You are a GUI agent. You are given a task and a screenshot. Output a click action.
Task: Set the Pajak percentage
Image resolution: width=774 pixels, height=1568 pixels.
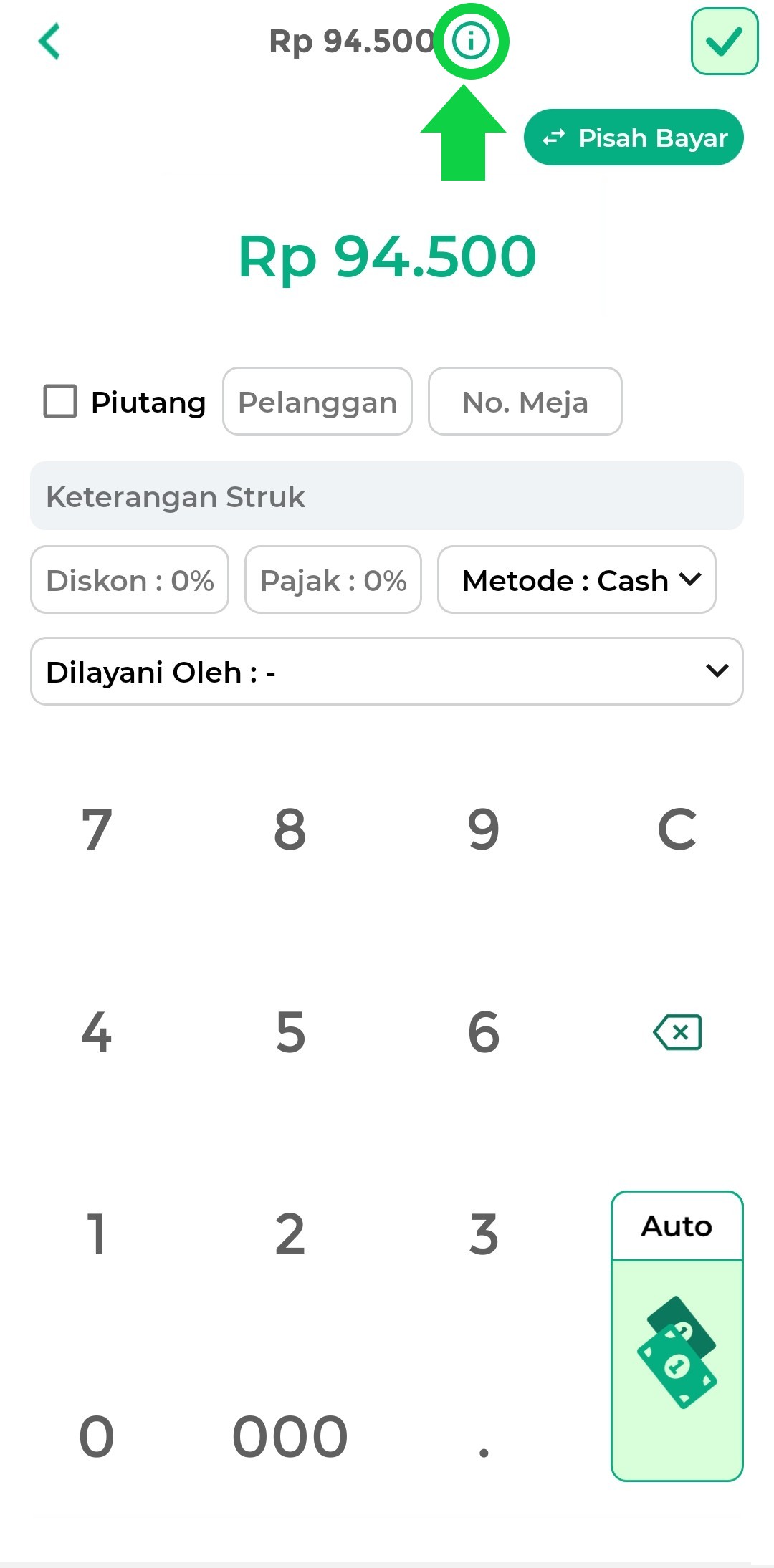pyautogui.click(x=333, y=580)
